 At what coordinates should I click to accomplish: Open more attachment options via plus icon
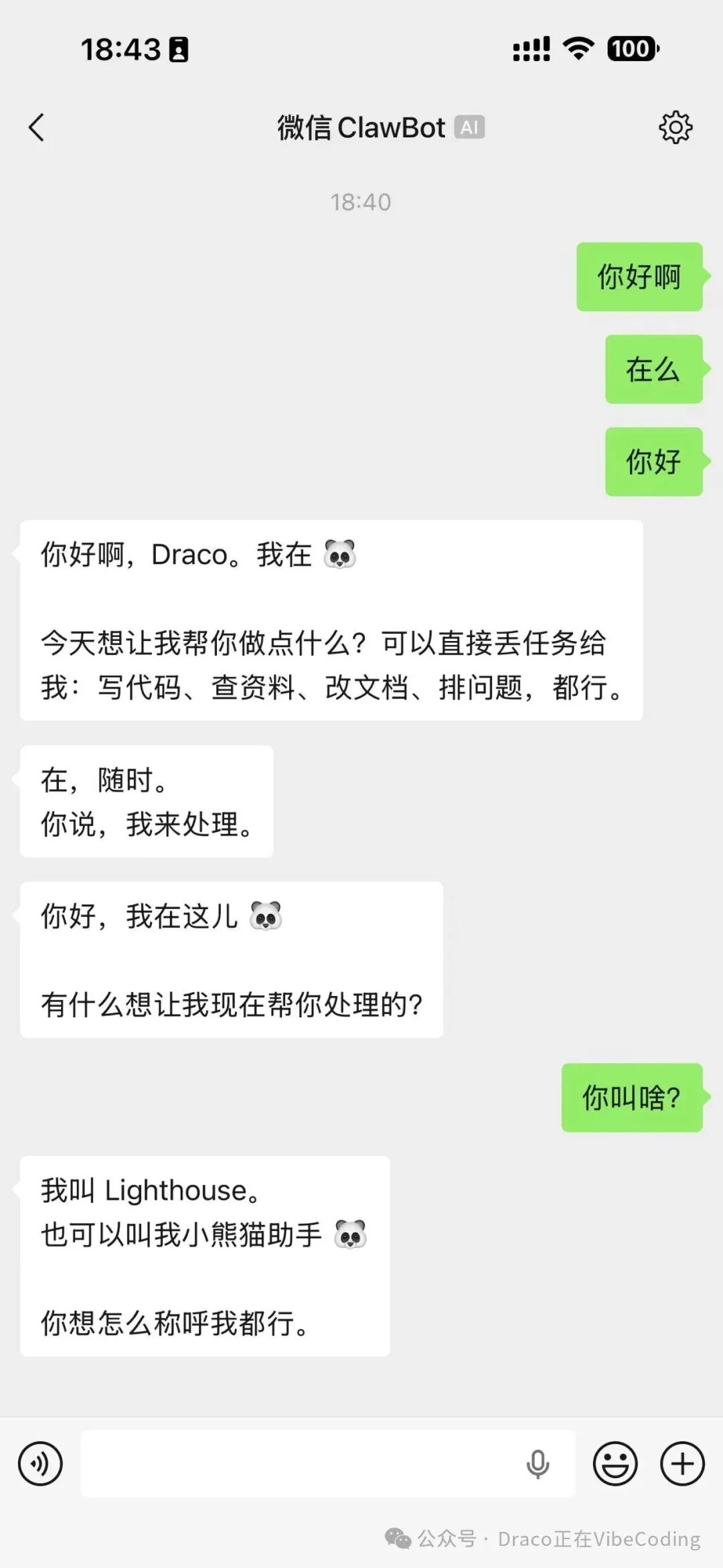click(681, 1462)
